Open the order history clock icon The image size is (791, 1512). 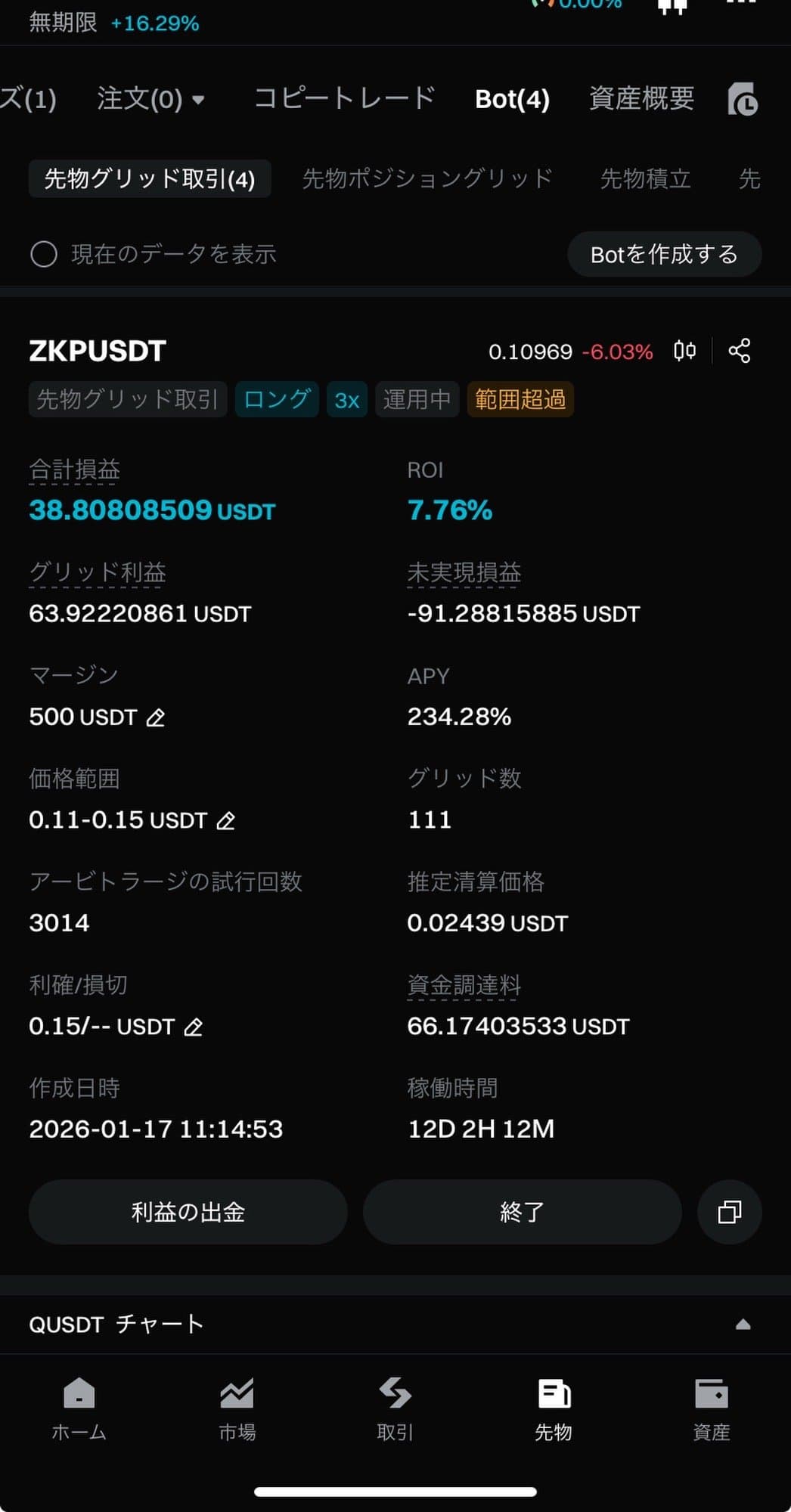click(743, 99)
